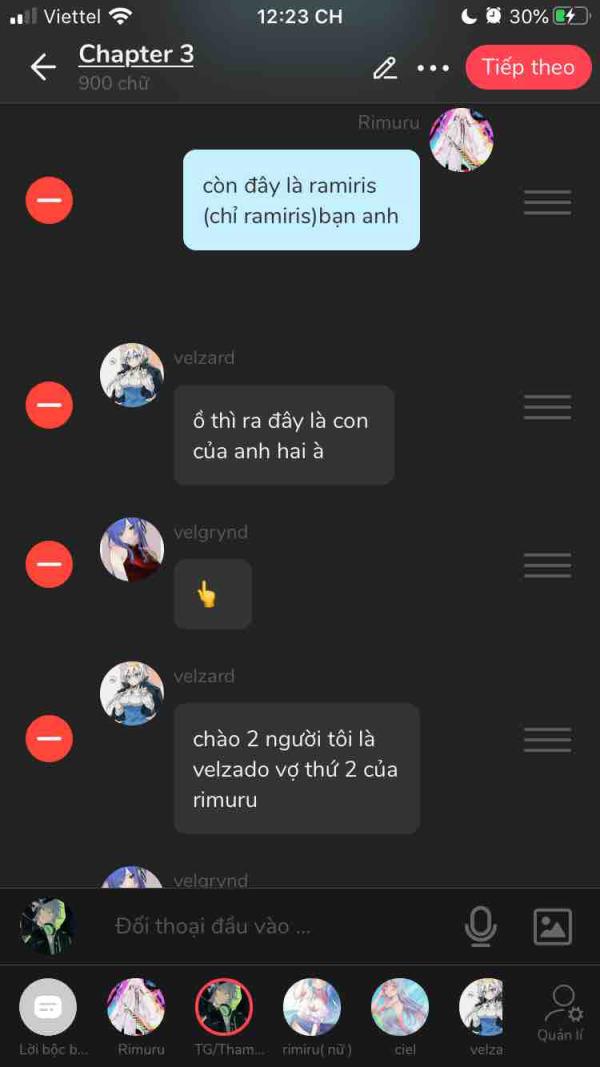
Task: Tap the reorder handle beside Rimuru's message
Action: click(547, 202)
